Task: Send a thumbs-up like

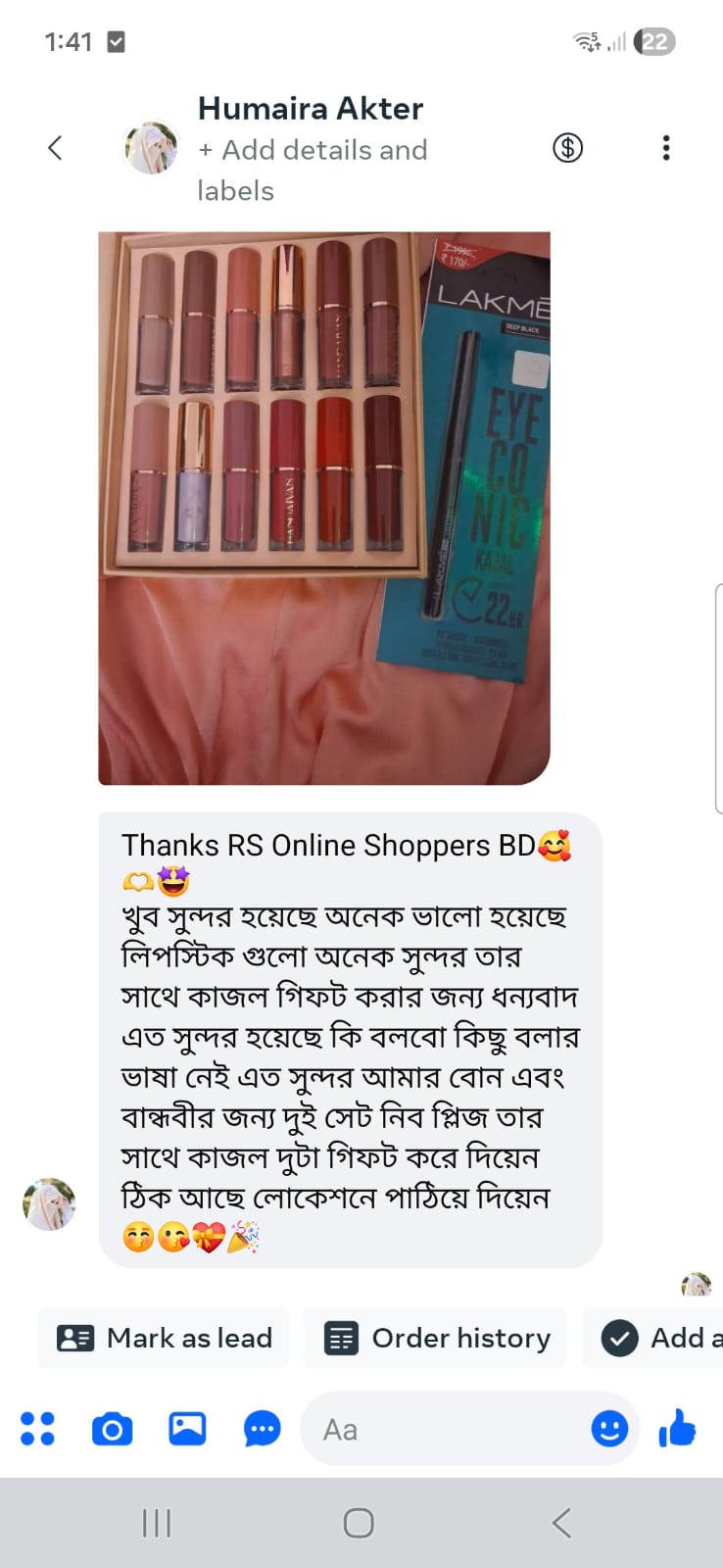Action: click(677, 1429)
